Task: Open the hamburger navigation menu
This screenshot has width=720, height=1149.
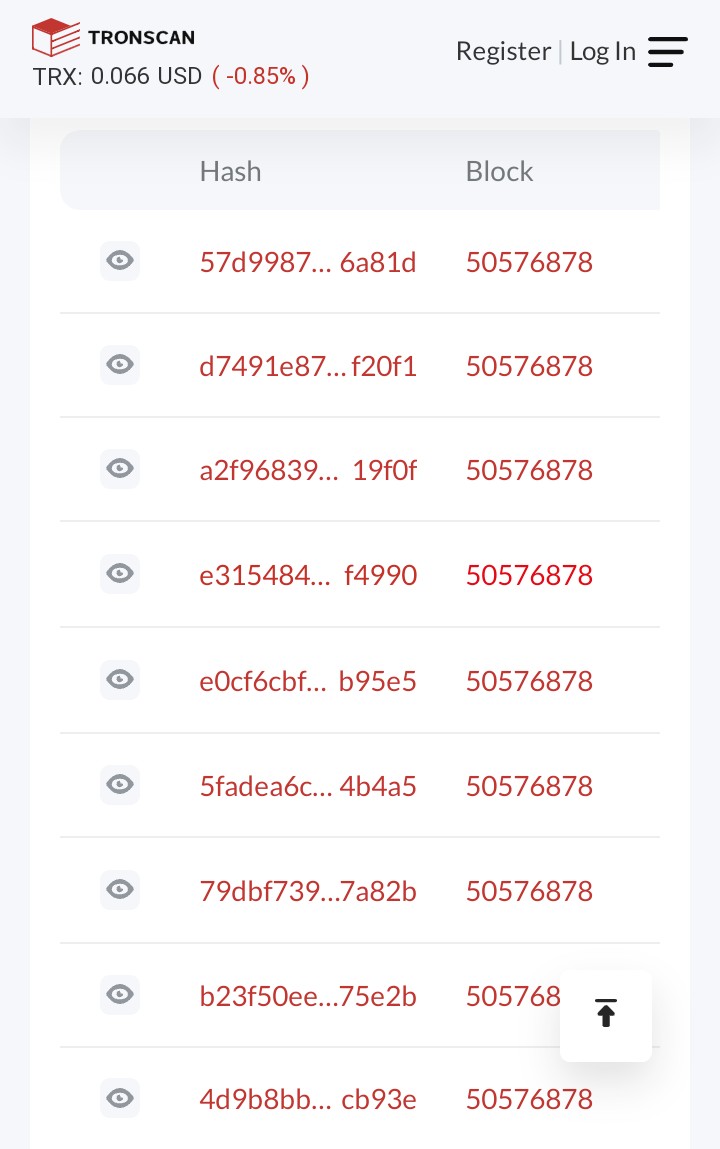Action: 667,52
